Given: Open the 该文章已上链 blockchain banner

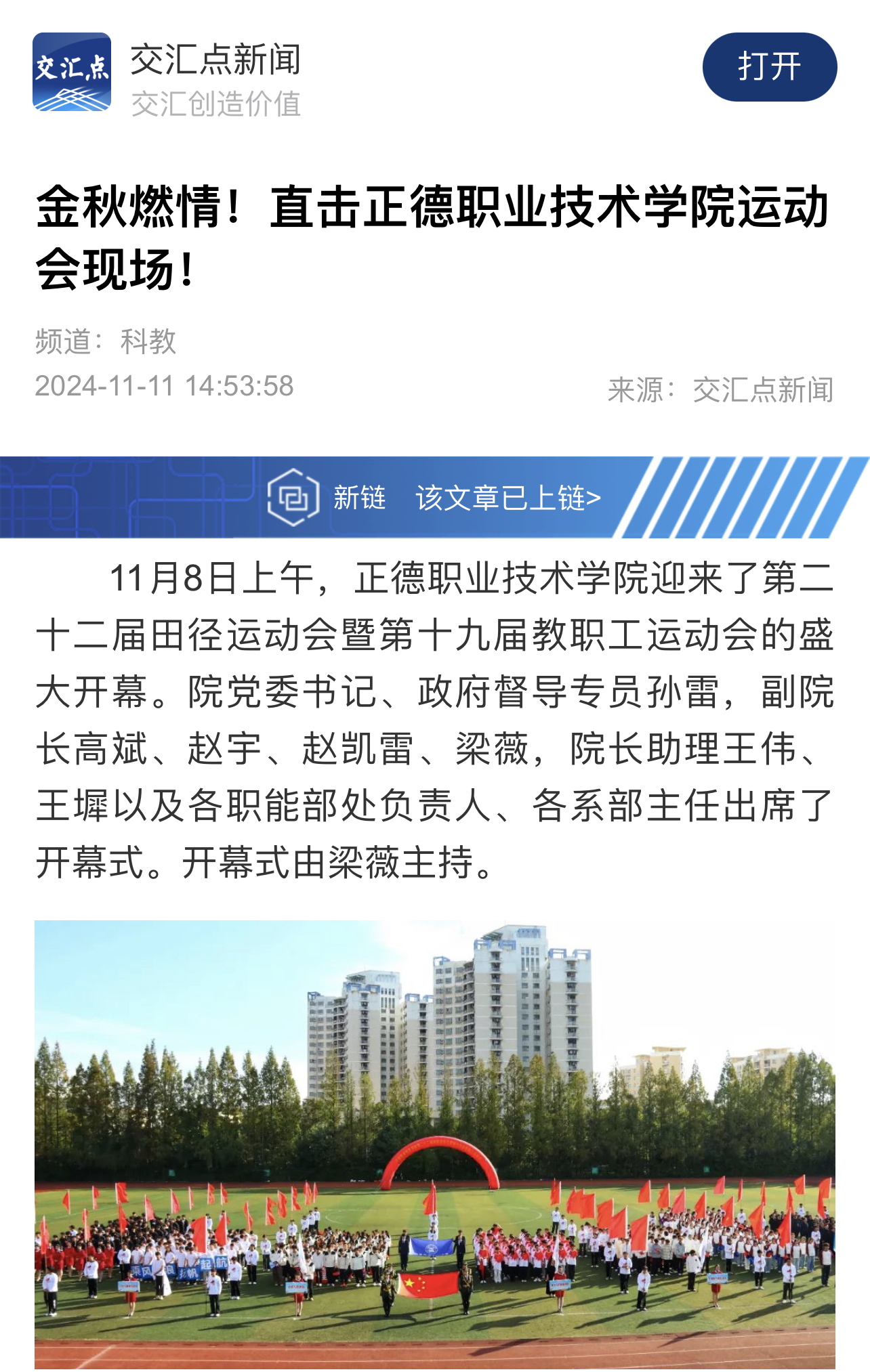Looking at the screenshot, I should click(508, 498).
